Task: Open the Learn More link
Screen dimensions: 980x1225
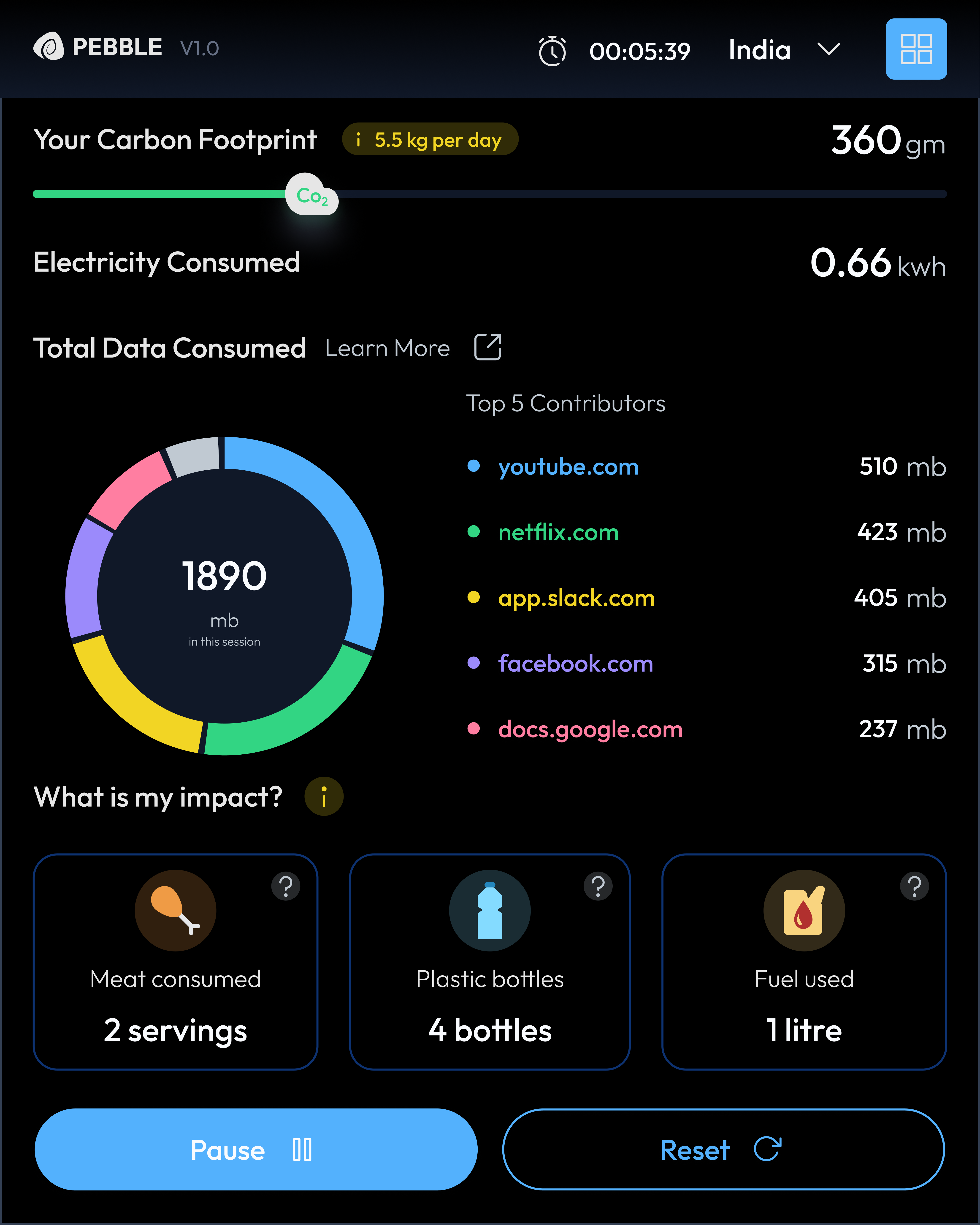Action: point(413,348)
